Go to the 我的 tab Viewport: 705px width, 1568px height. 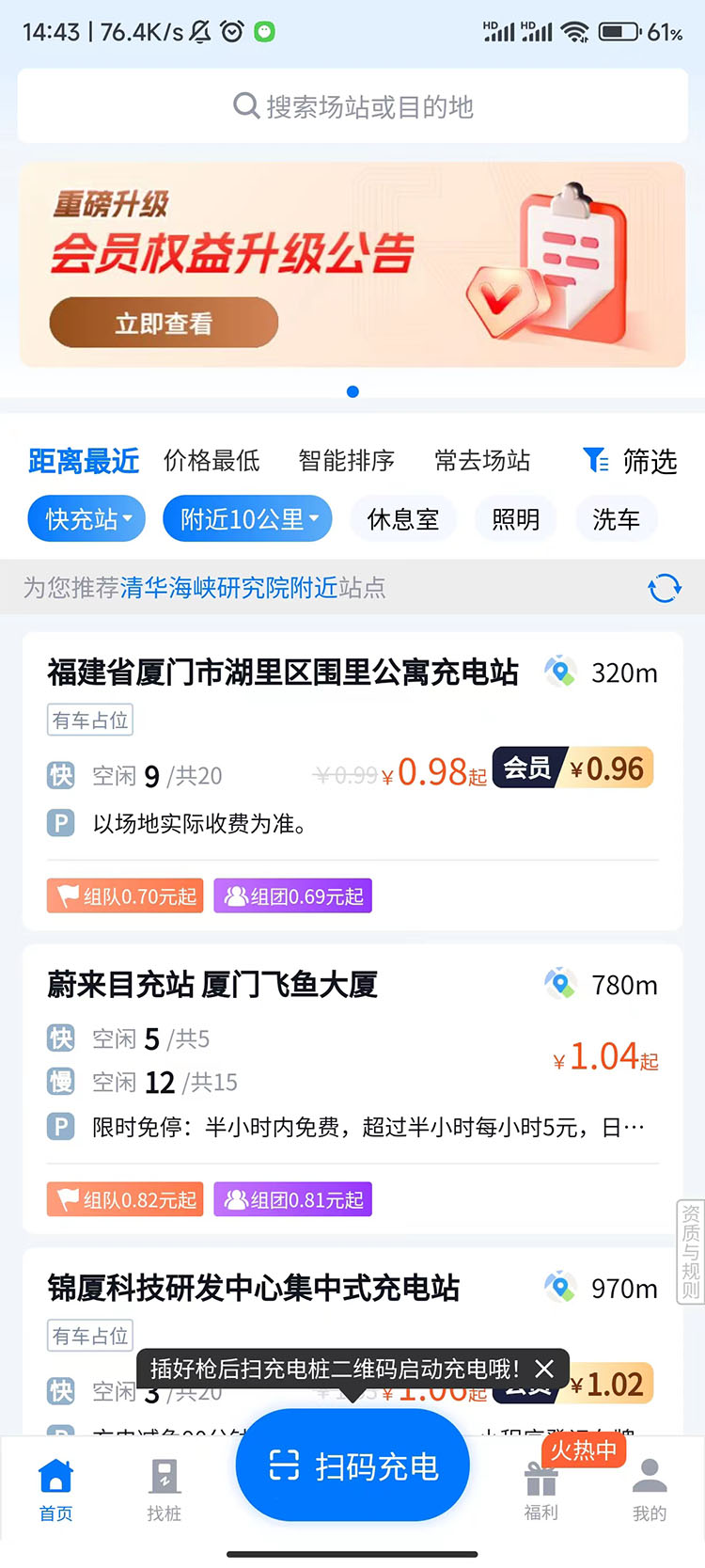pos(649,1488)
